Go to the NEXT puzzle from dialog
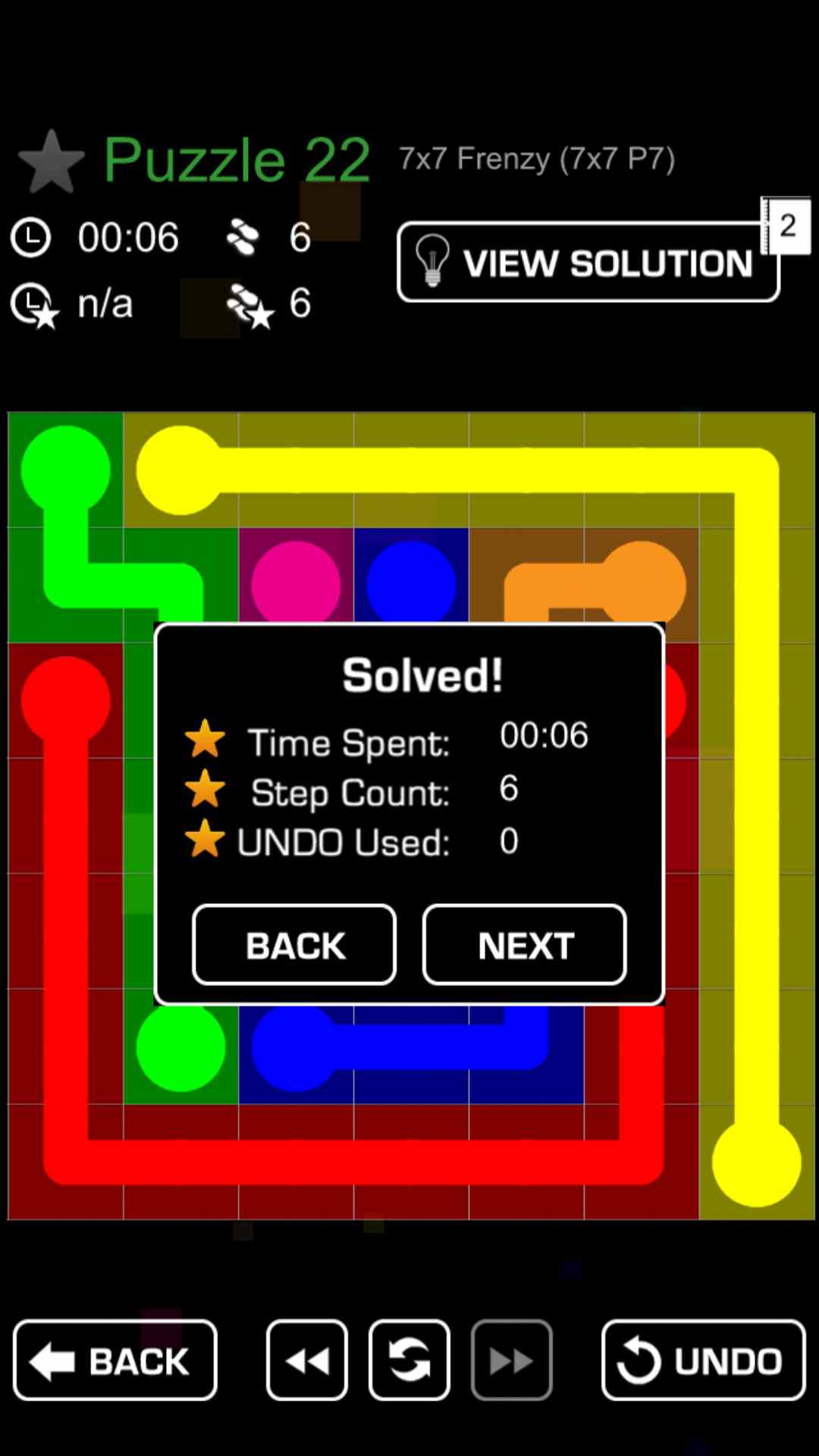This screenshot has width=819, height=1456. click(x=525, y=945)
